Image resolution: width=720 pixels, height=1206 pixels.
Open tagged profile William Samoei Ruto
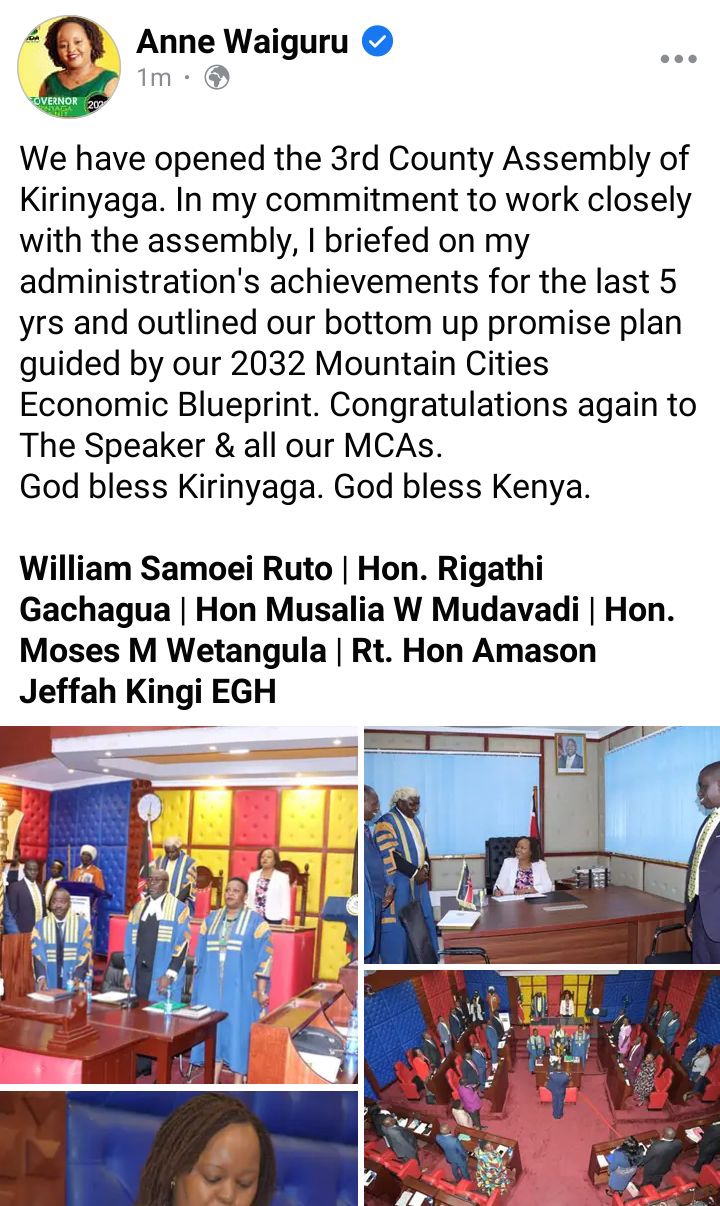pos(176,569)
